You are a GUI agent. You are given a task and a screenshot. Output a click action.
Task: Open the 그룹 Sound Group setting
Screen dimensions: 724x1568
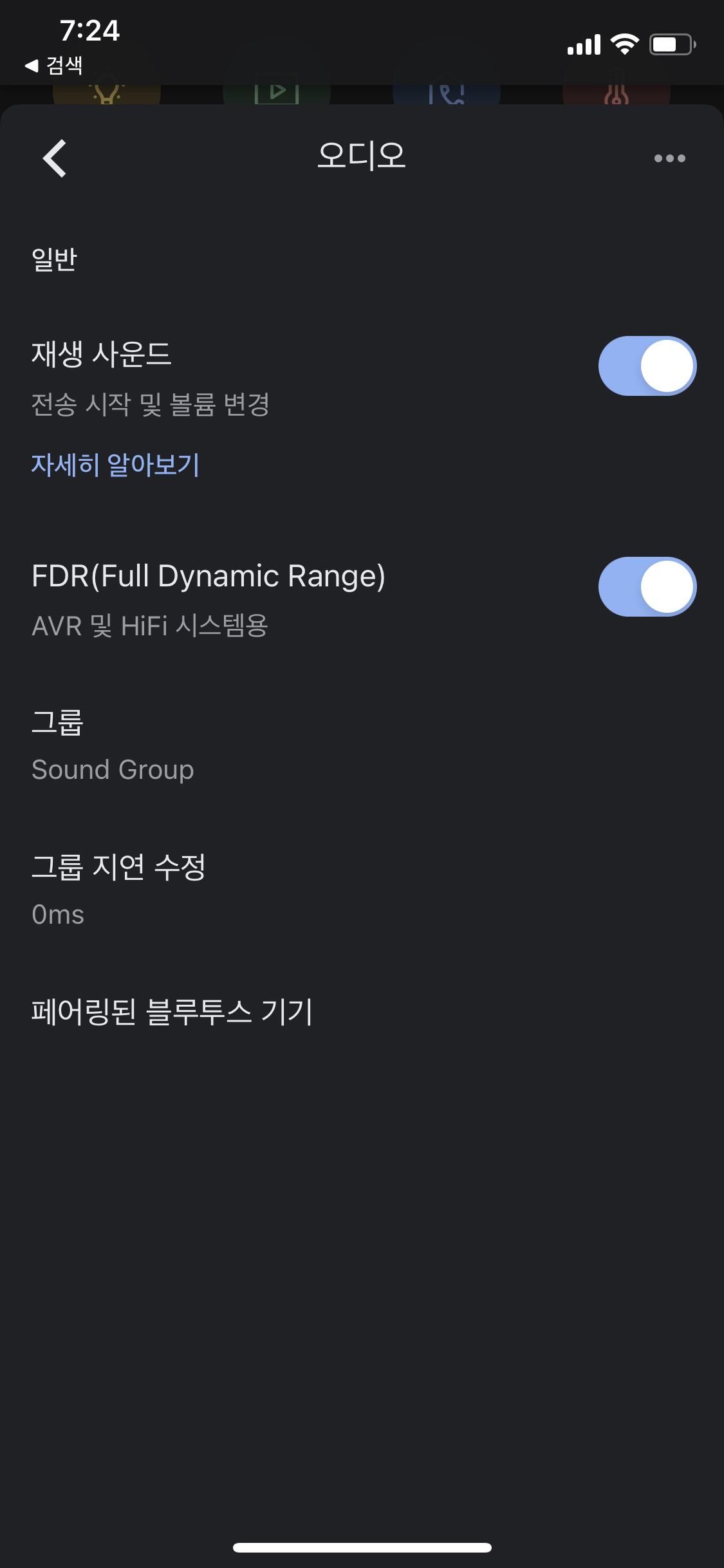coord(113,745)
